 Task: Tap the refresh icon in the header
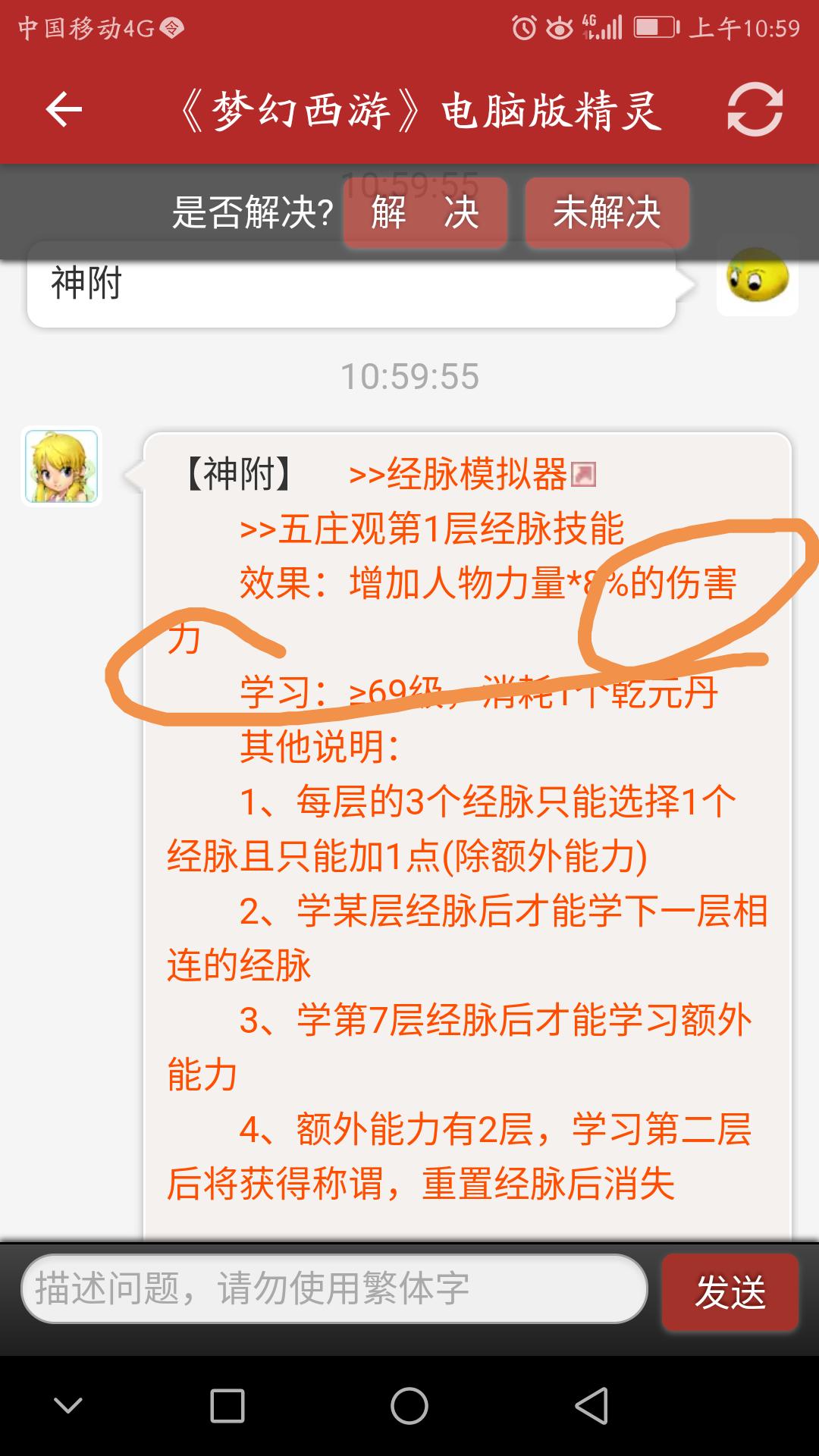(755, 111)
